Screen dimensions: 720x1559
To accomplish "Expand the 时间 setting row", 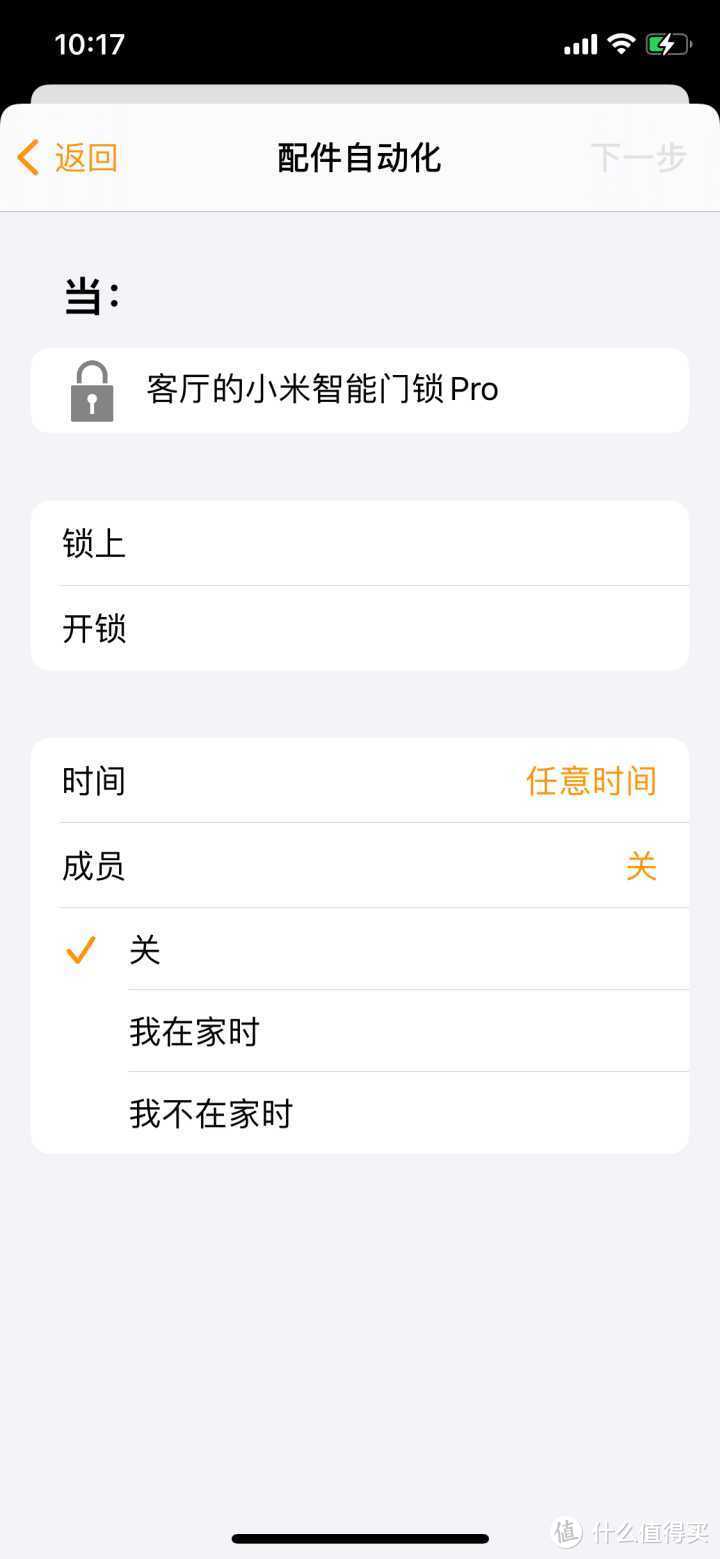I will [x=360, y=781].
